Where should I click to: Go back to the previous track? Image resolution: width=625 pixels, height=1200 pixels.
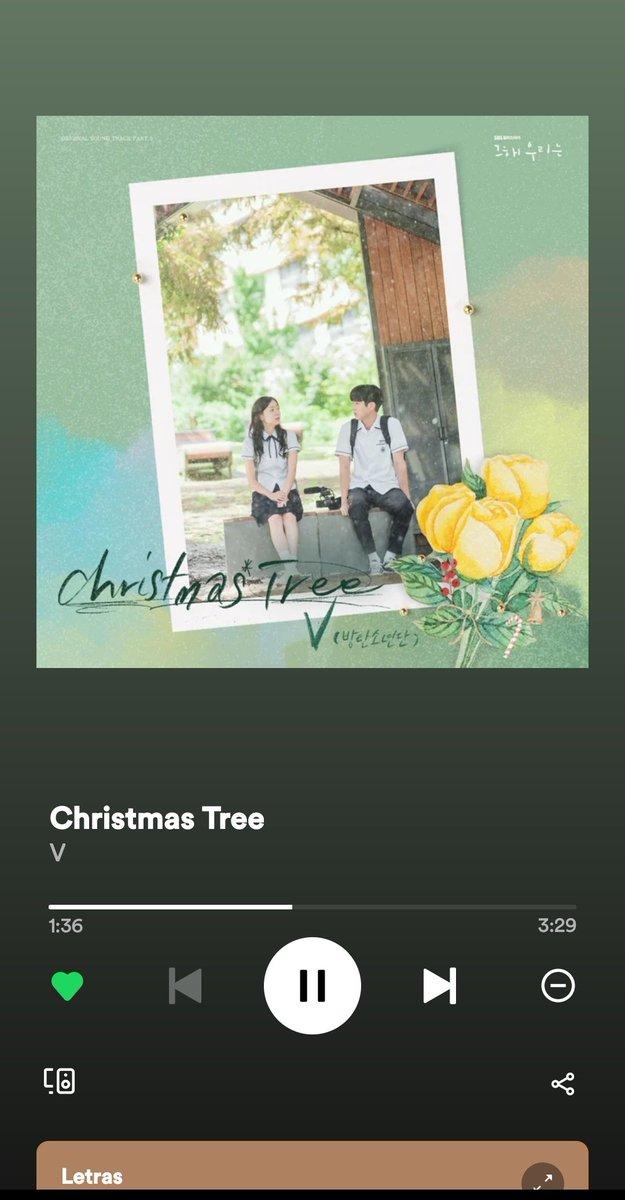(x=185, y=986)
